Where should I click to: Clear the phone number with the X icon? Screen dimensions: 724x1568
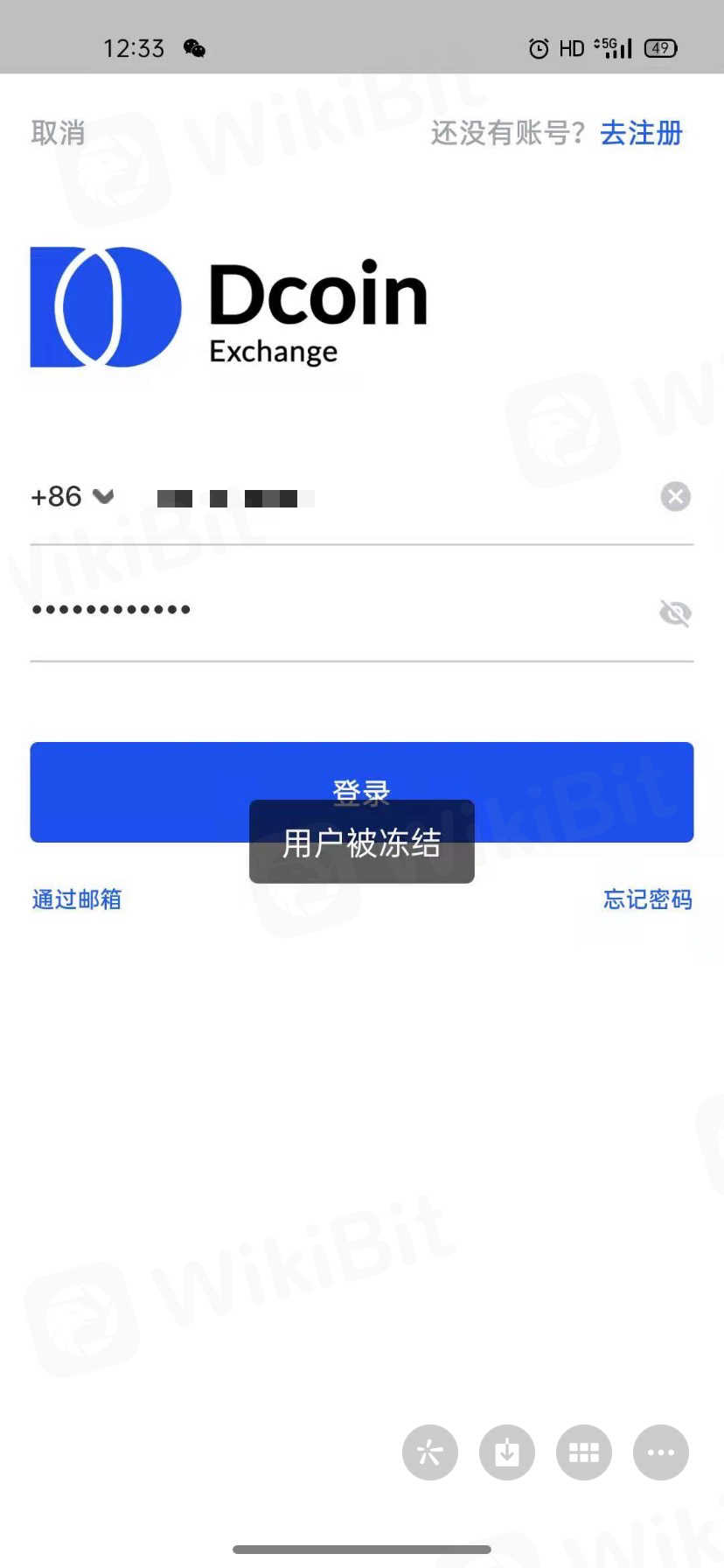point(675,497)
